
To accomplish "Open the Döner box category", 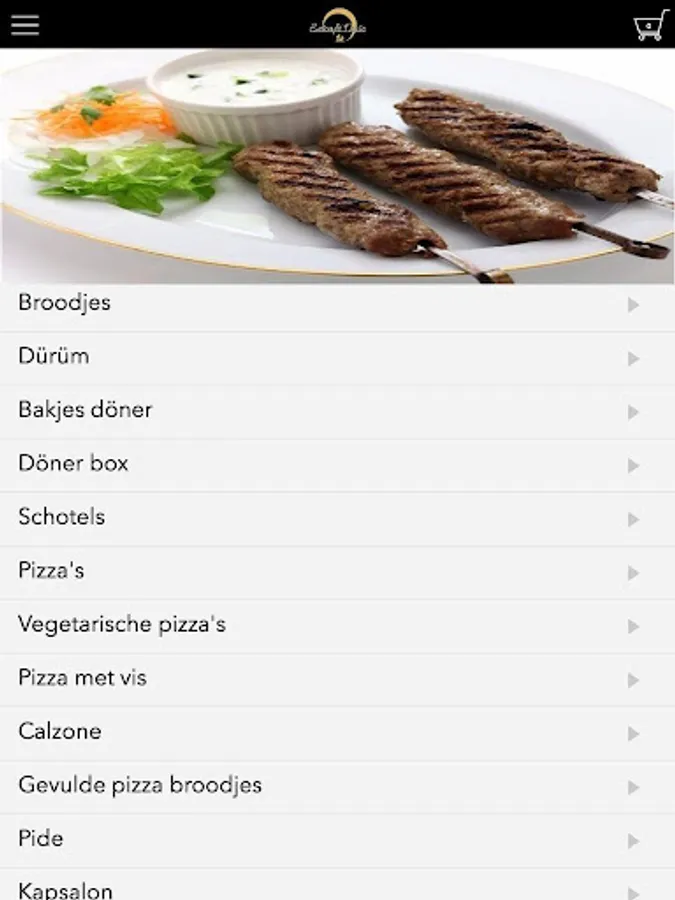I will (x=337, y=464).
